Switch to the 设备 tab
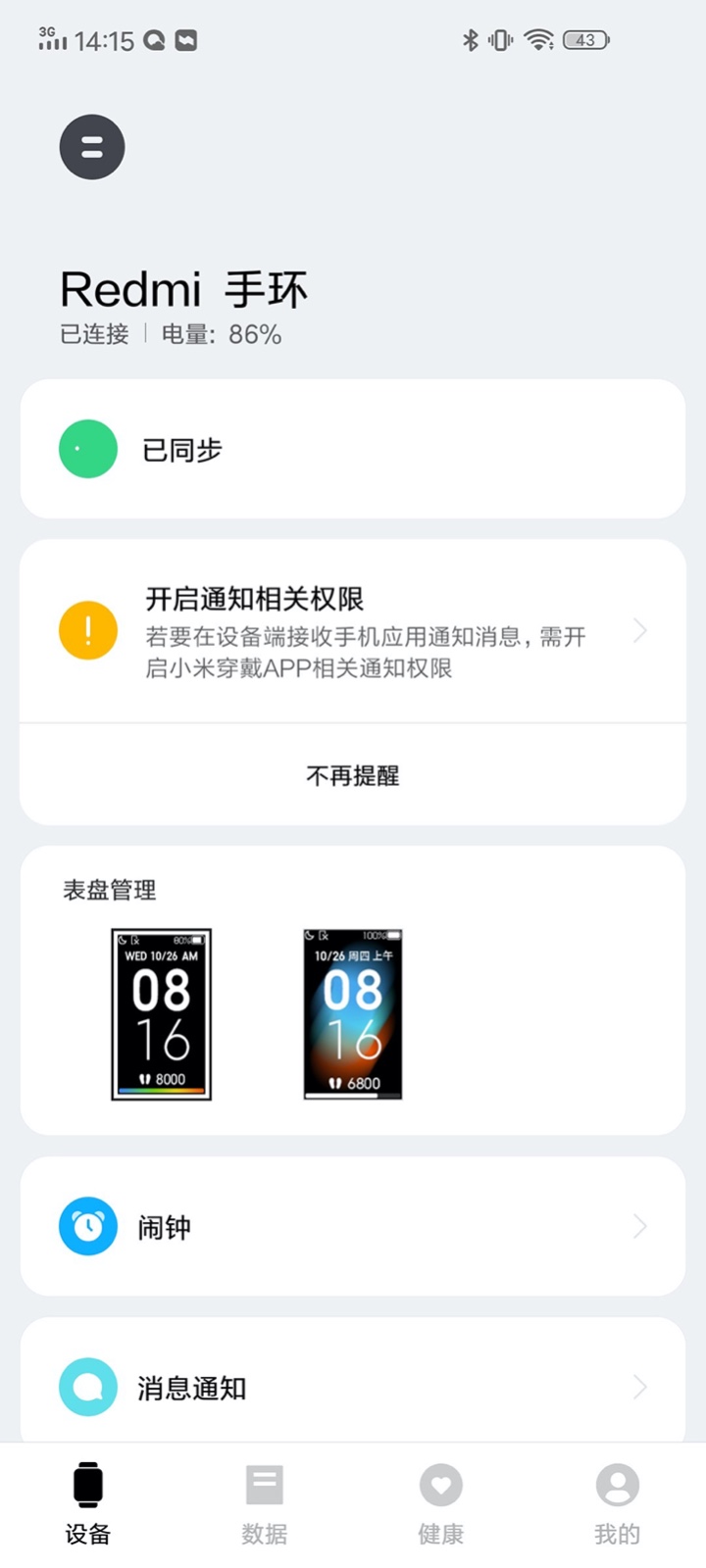Image resolution: width=706 pixels, height=1568 pixels. (88, 1504)
